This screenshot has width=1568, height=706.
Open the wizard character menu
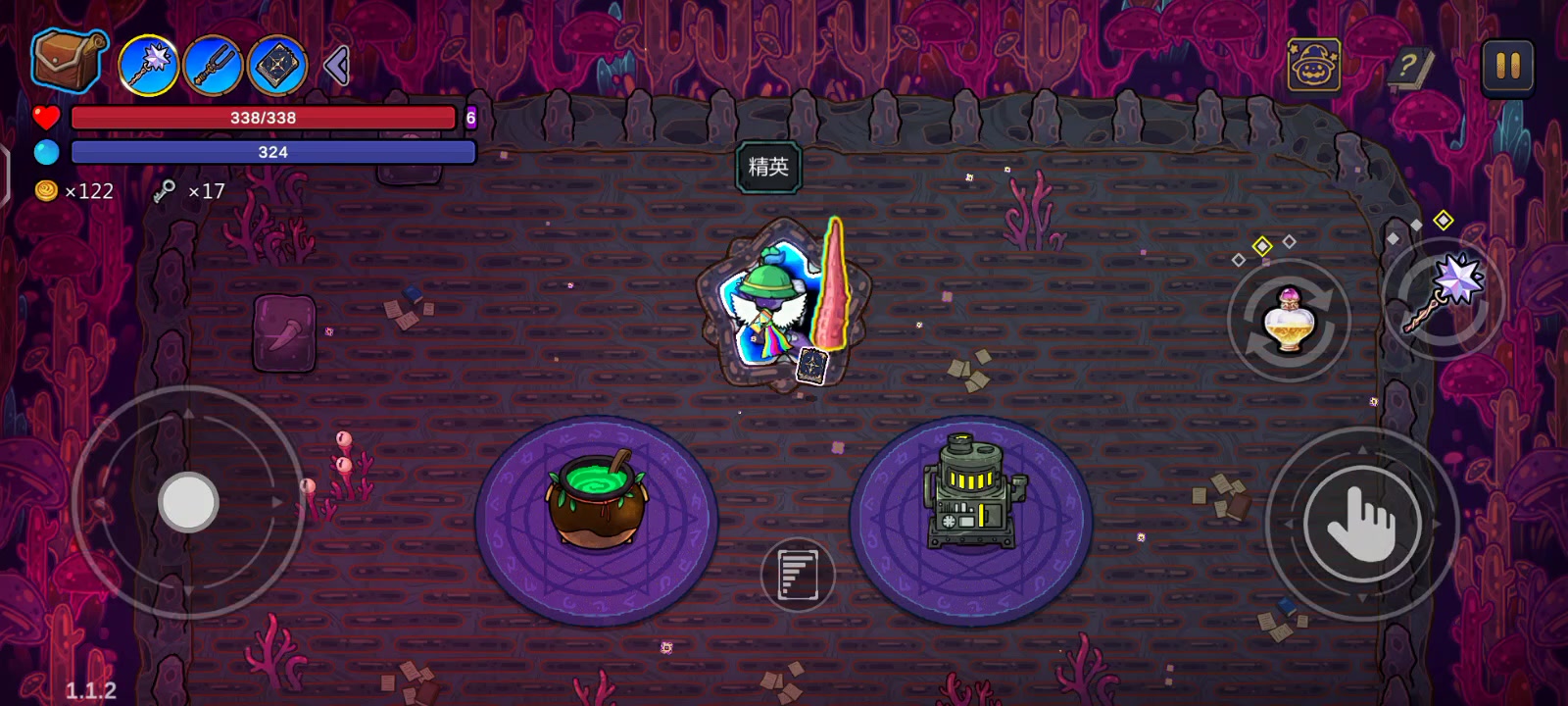pos(1313,66)
